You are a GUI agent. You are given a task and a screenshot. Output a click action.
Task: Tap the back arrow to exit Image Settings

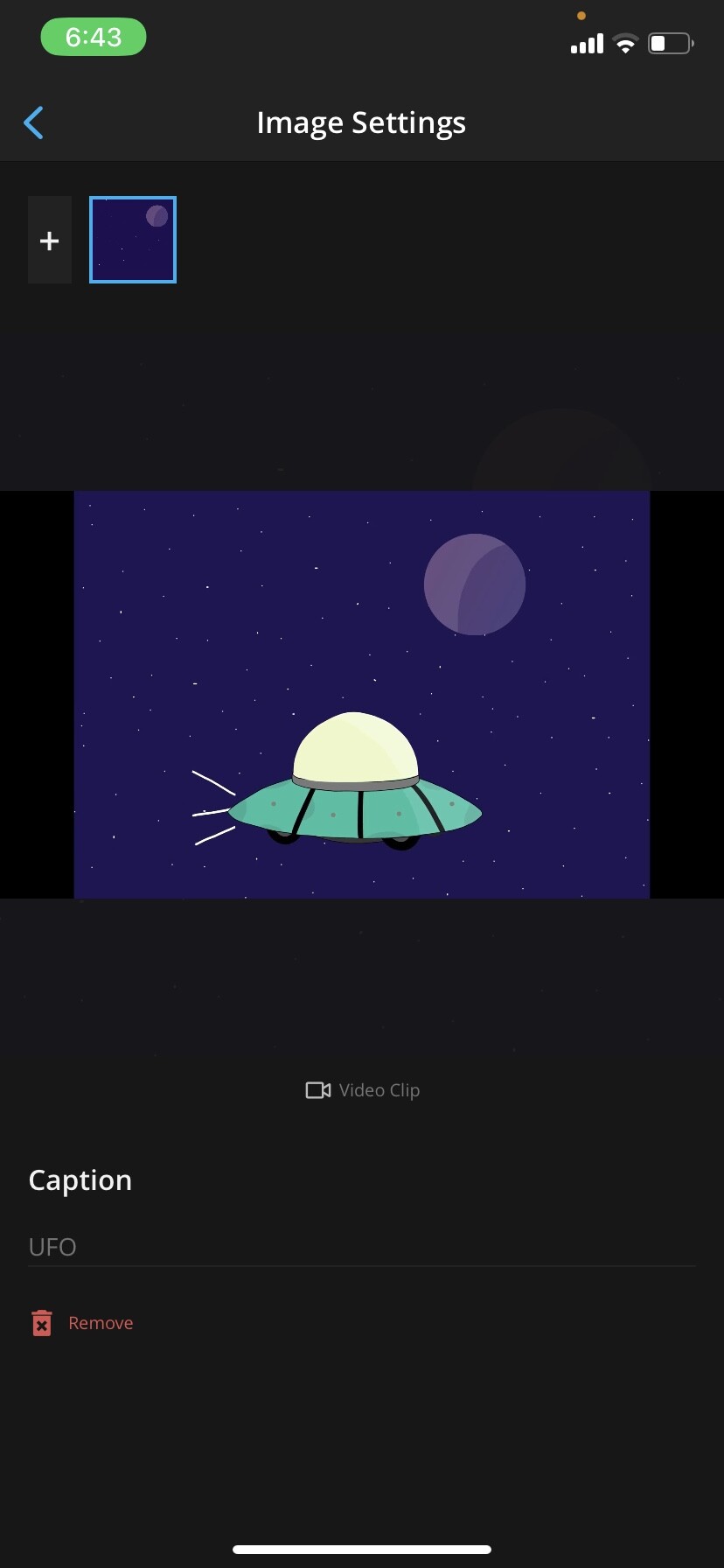pyautogui.click(x=33, y=122)
